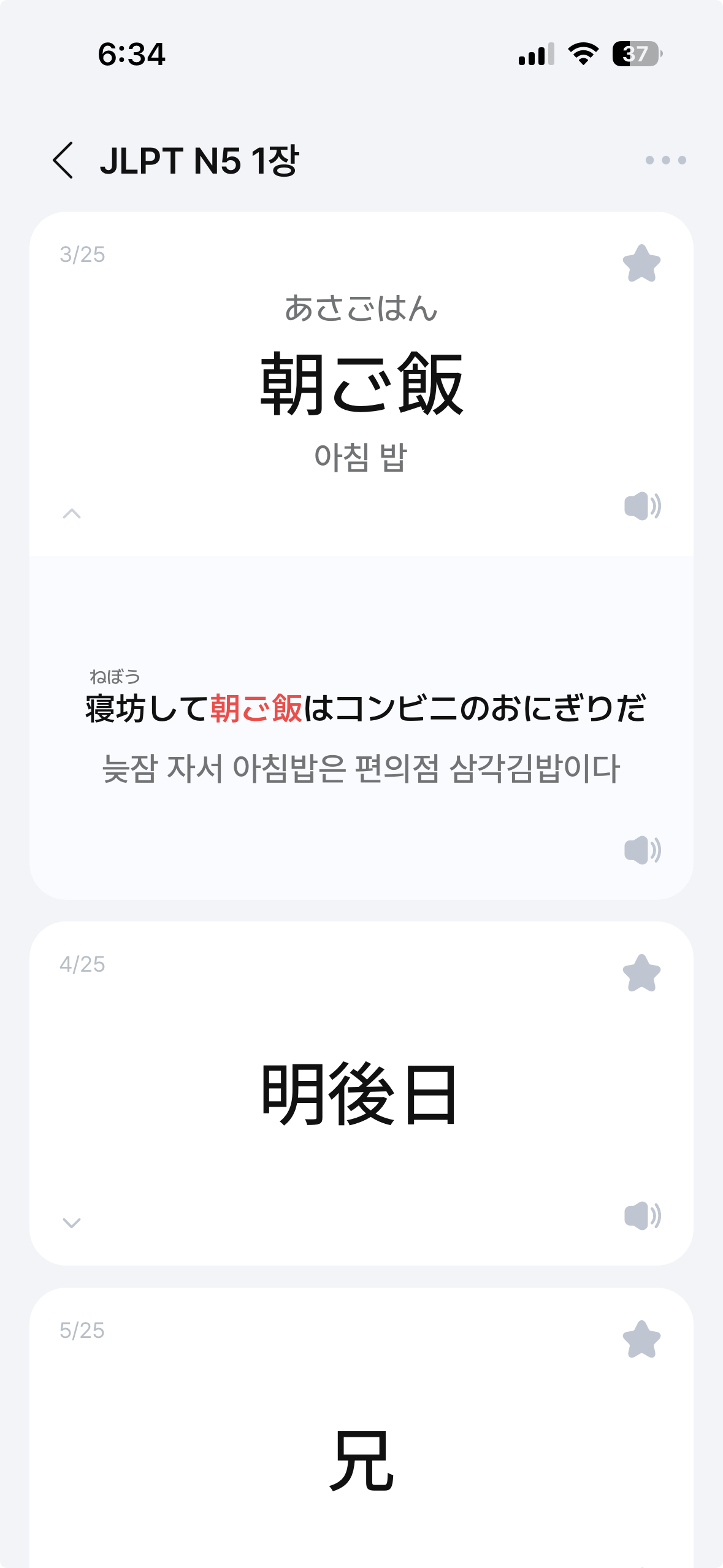Play pronunciation of 朝ご飯
The image size is (723, 1568).
coord(641,506)
